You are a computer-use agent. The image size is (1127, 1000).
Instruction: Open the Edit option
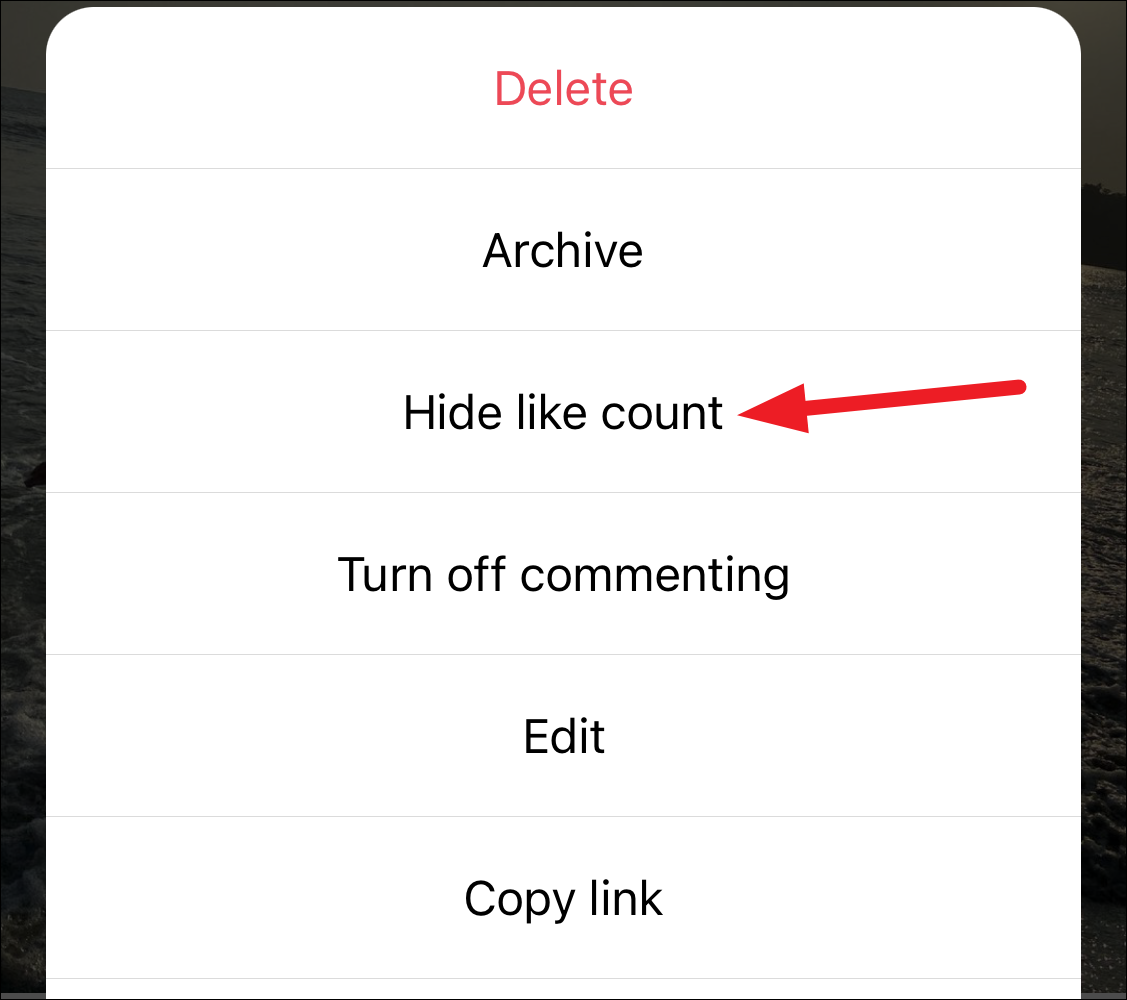[564, 736]
